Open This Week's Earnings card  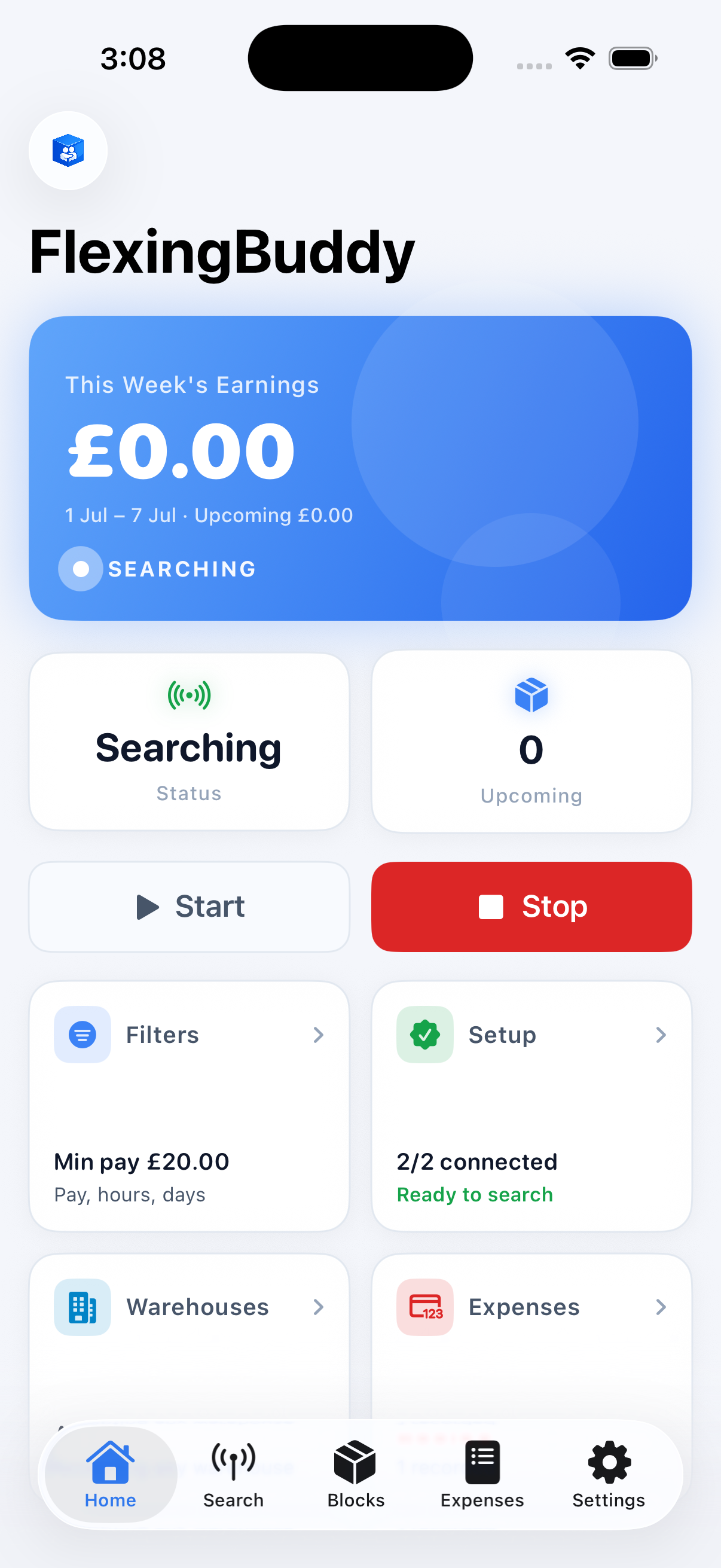click(360, 468)
